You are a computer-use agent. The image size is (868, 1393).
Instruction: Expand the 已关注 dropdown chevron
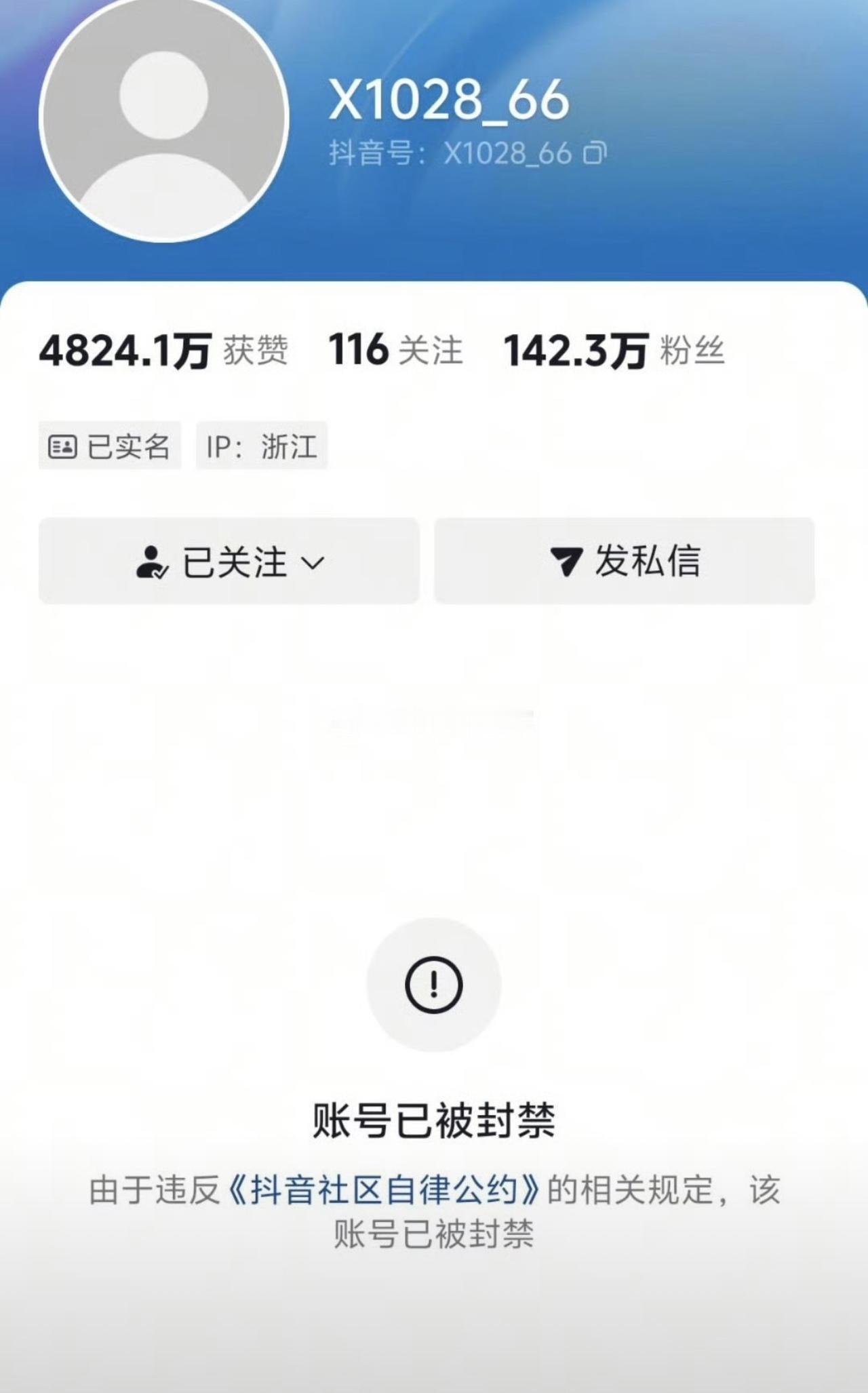point(313,562)
